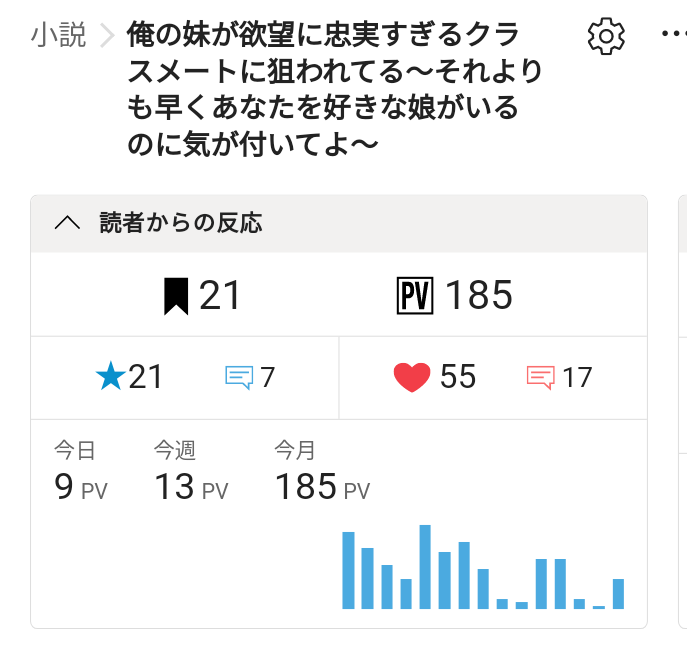Open the three-dot overflow menu

pyautogui.click(x=675, y=35)
